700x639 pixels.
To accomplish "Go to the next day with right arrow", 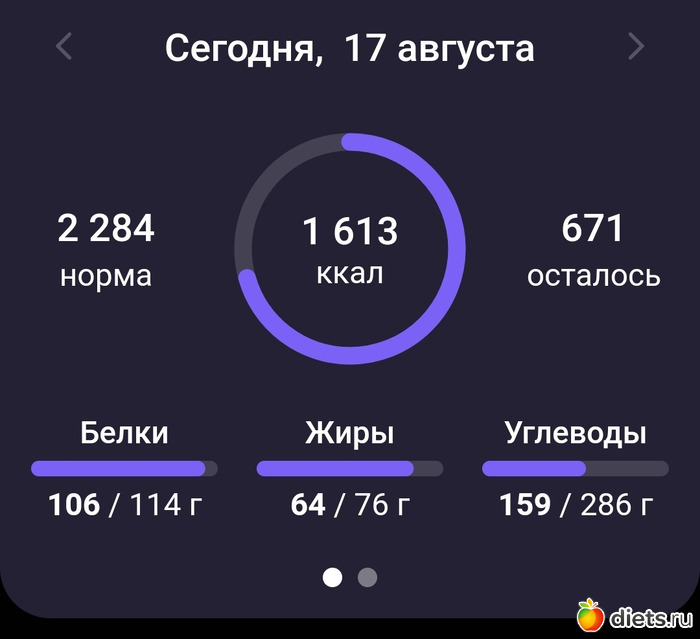I will pos(636,46).
